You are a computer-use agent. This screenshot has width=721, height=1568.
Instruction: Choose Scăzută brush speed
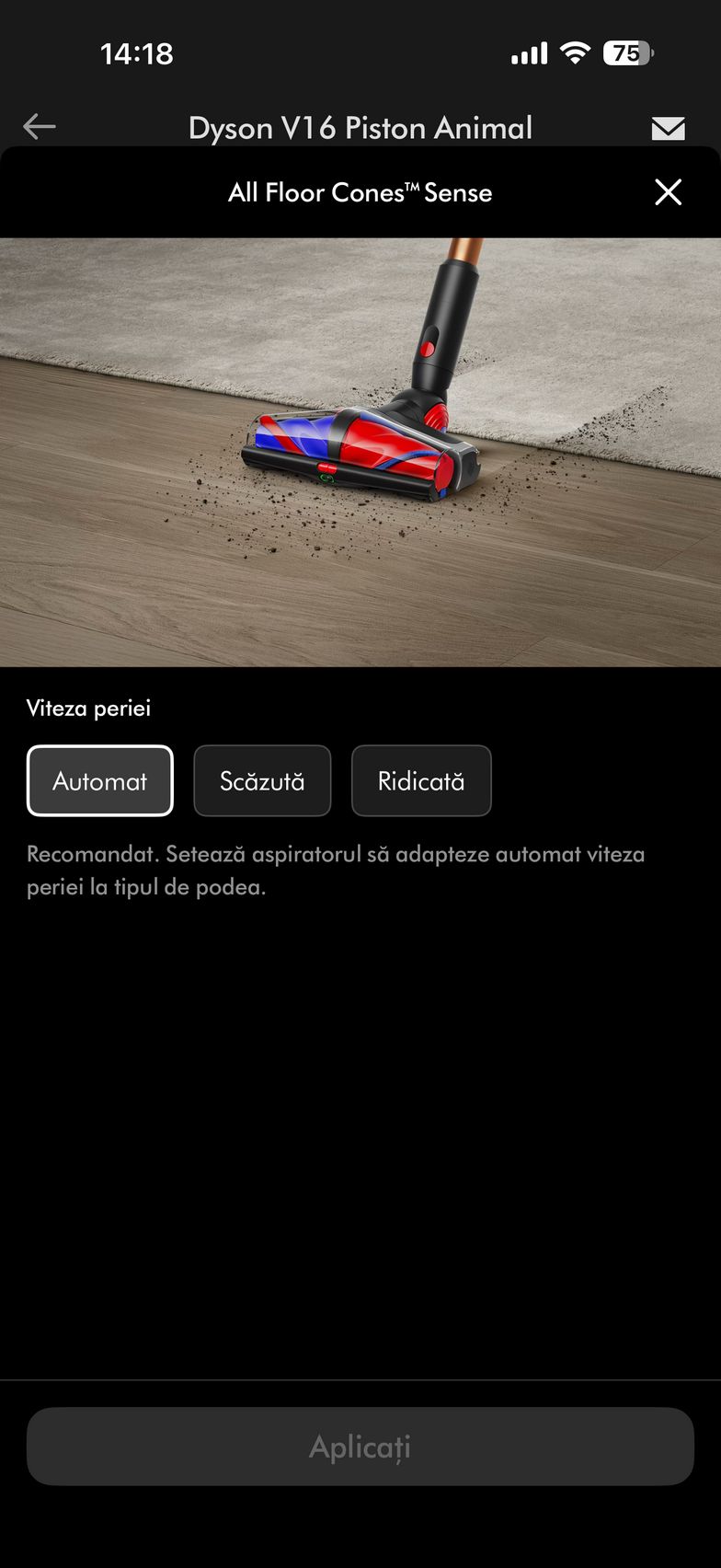tap(262, 780)
